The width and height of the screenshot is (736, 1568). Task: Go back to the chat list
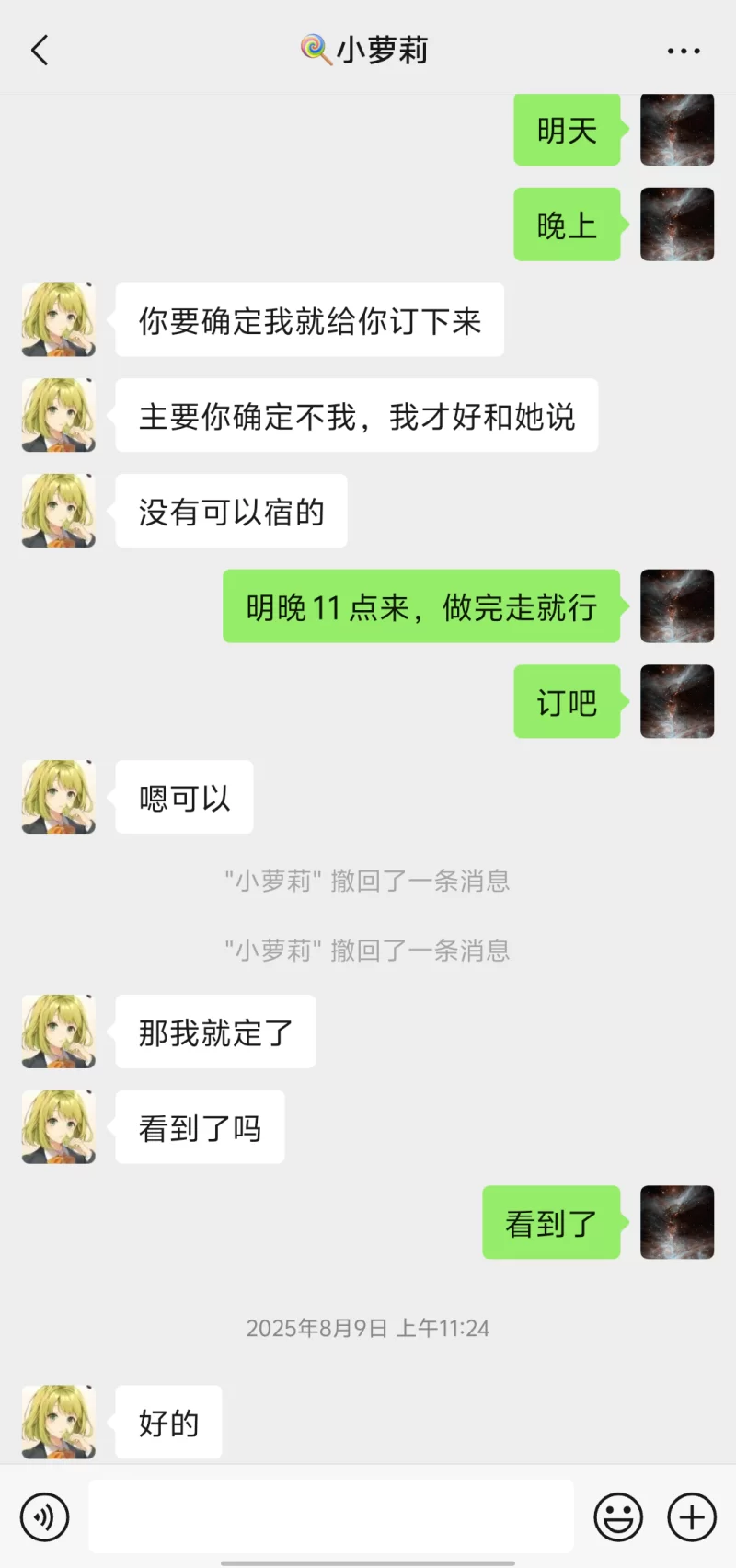tap(40, 51)
